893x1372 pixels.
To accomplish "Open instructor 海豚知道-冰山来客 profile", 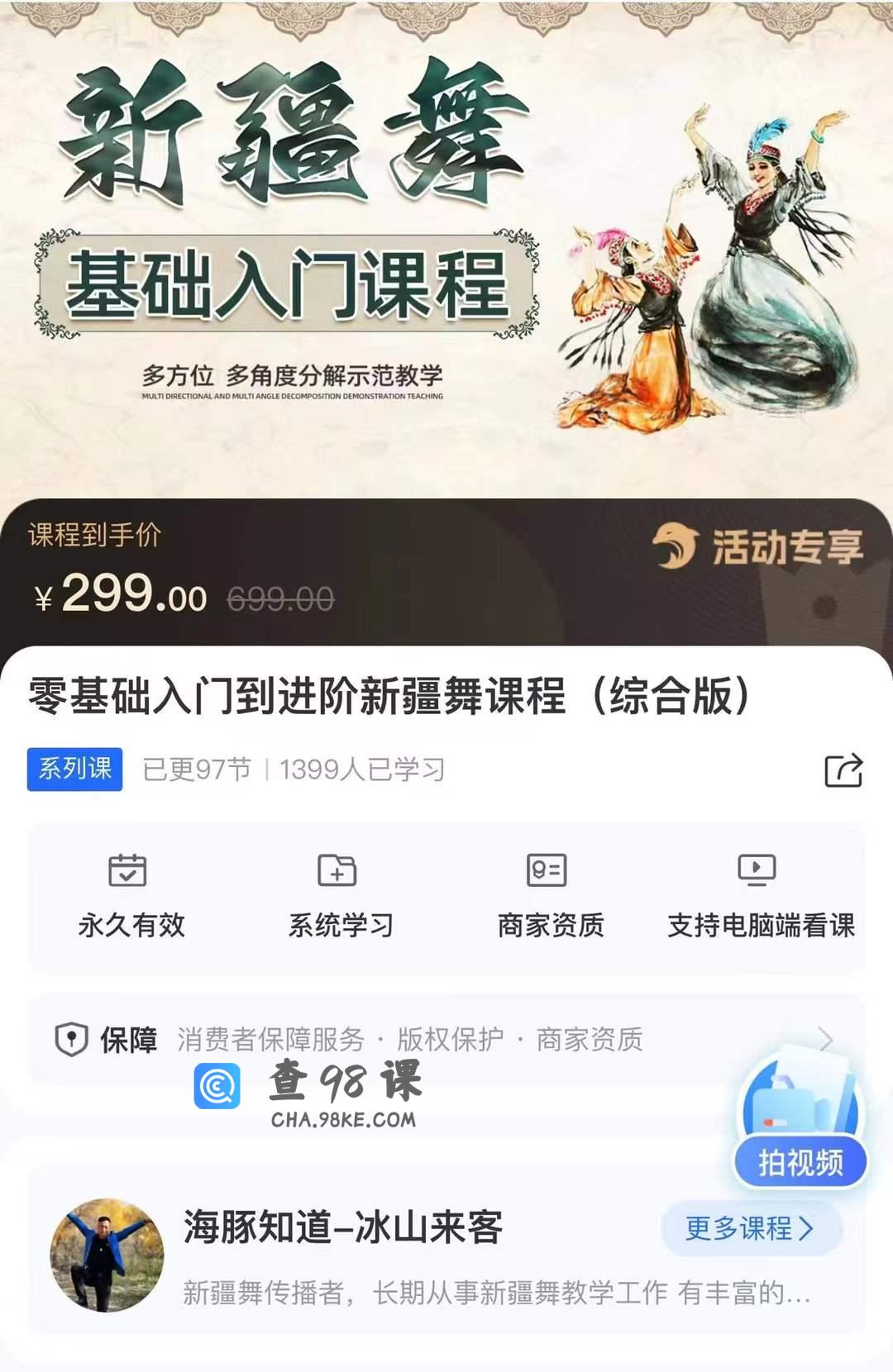I will [x=342, y=1227].
